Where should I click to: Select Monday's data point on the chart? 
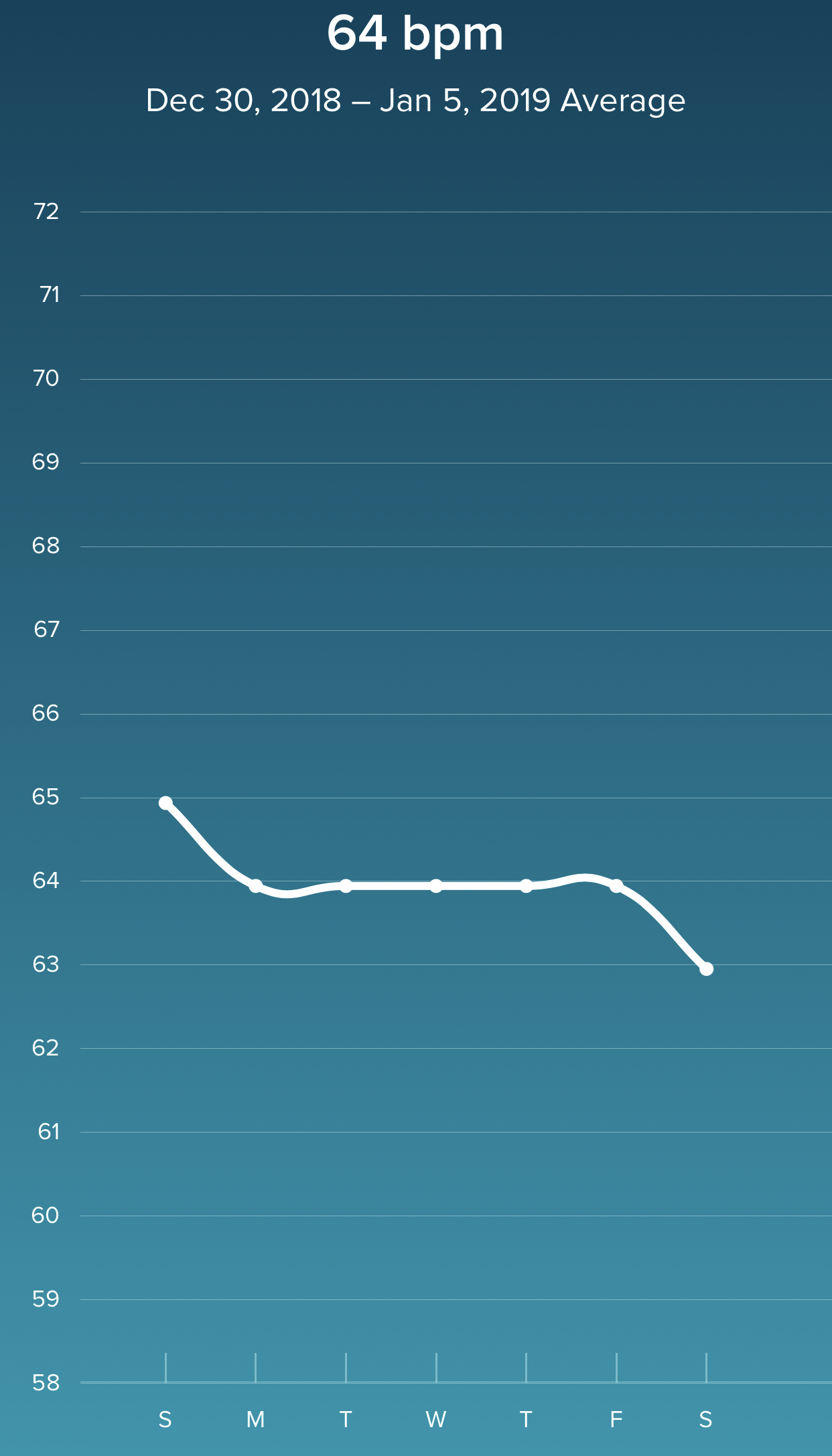click(256, 886)
